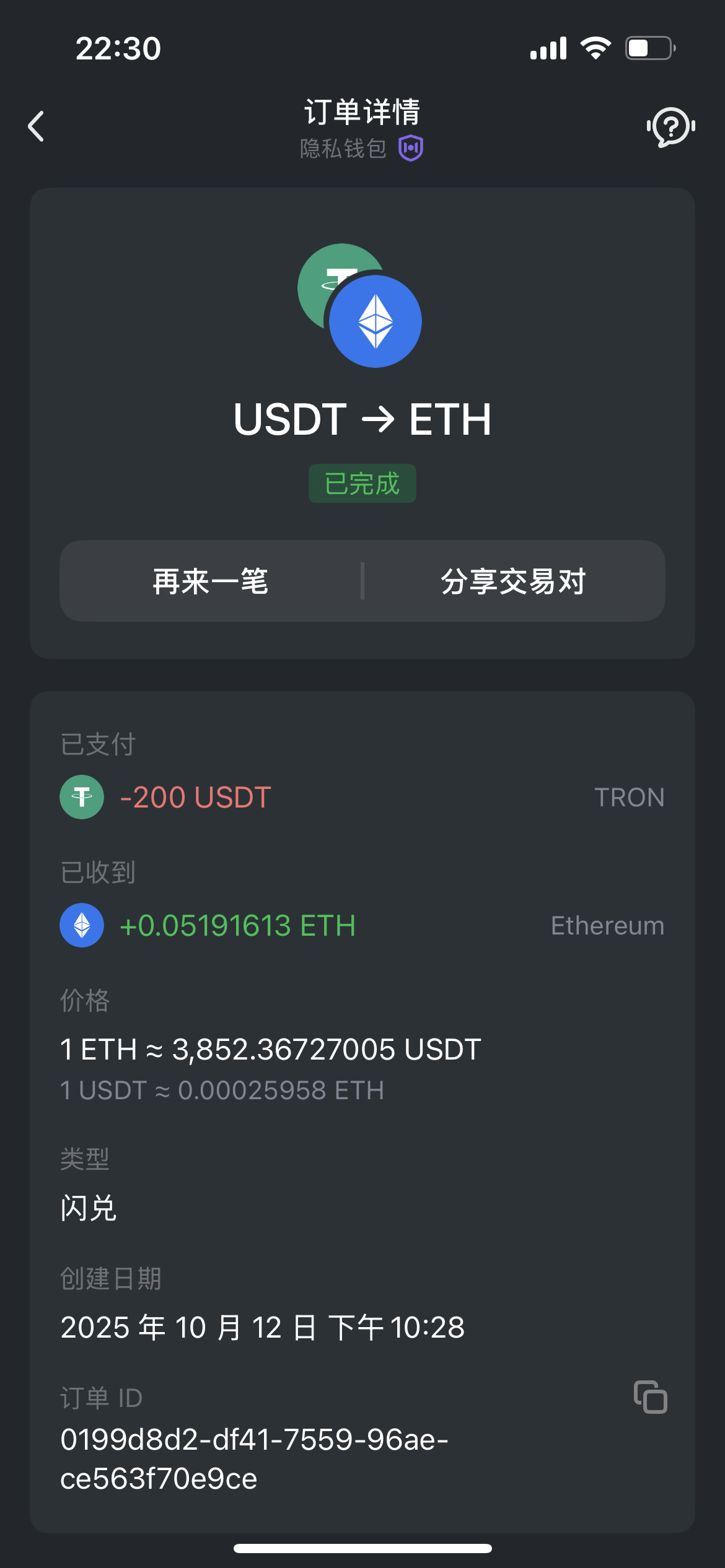
Task: Copy the order ID
Action: pyautogui.click(x=650, y=1397)
